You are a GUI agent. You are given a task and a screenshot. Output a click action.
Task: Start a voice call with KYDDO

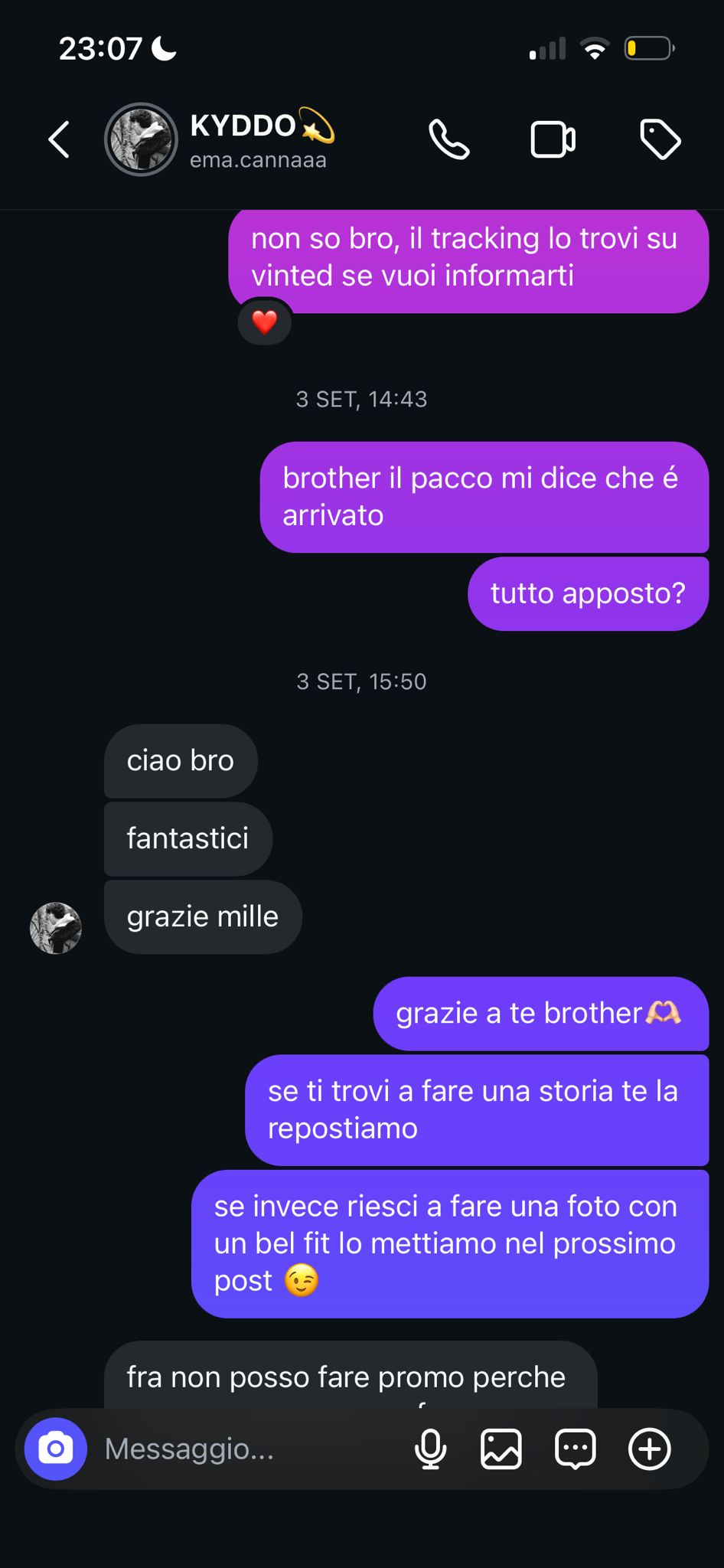pos(448,139)
